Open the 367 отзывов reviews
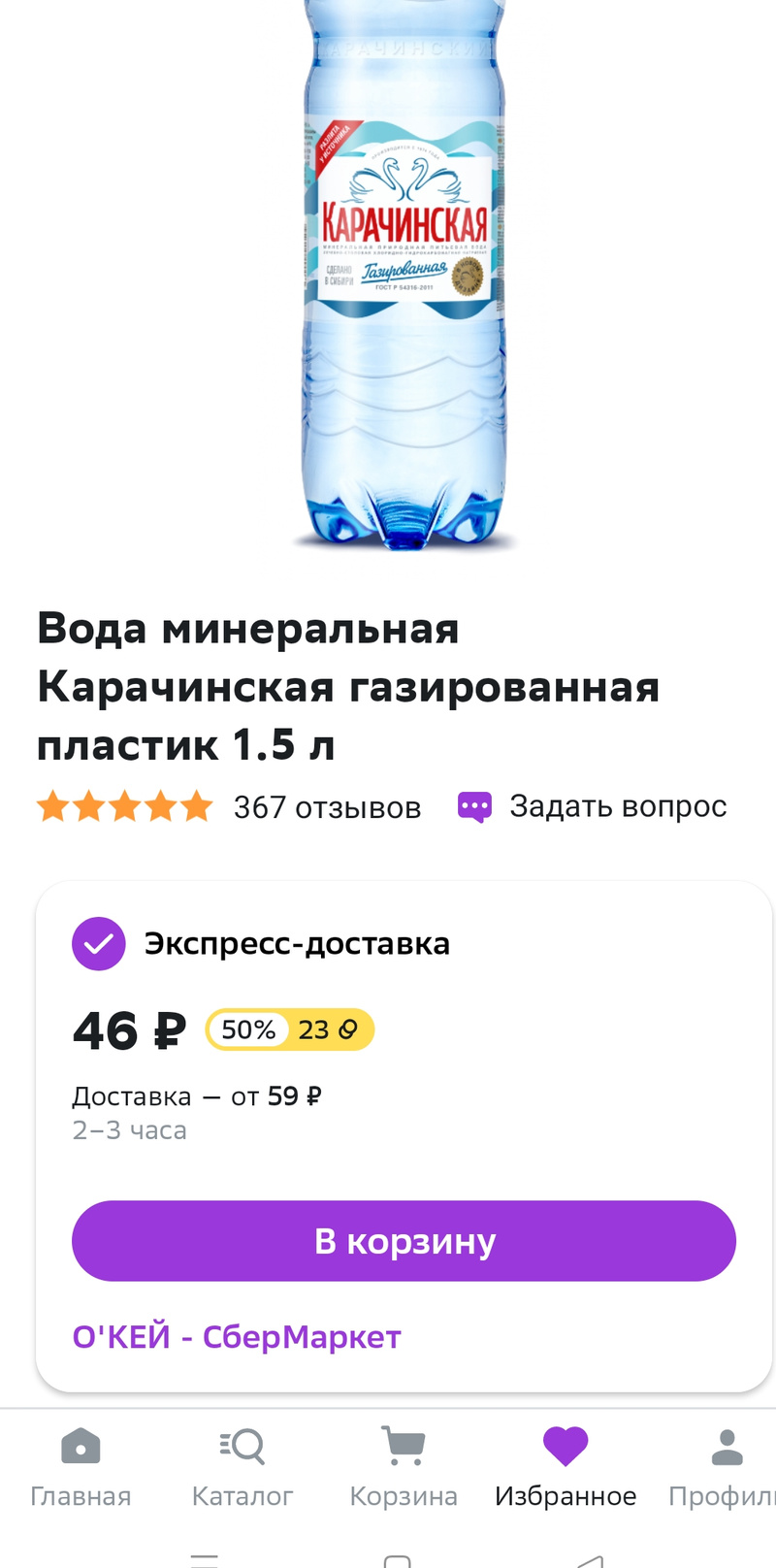Screen dimensions: 776x1568 [327, 807]
